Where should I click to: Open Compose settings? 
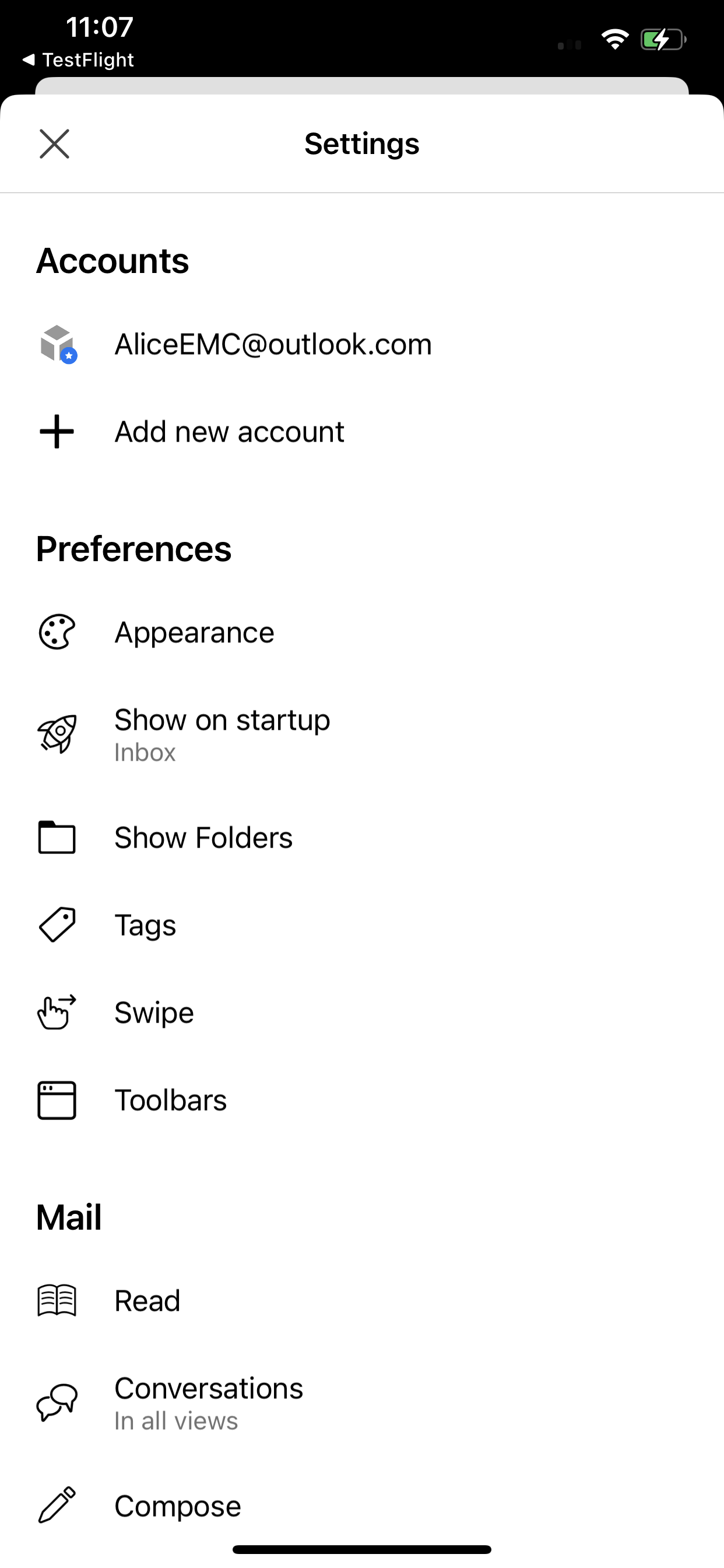[362, 1506]
